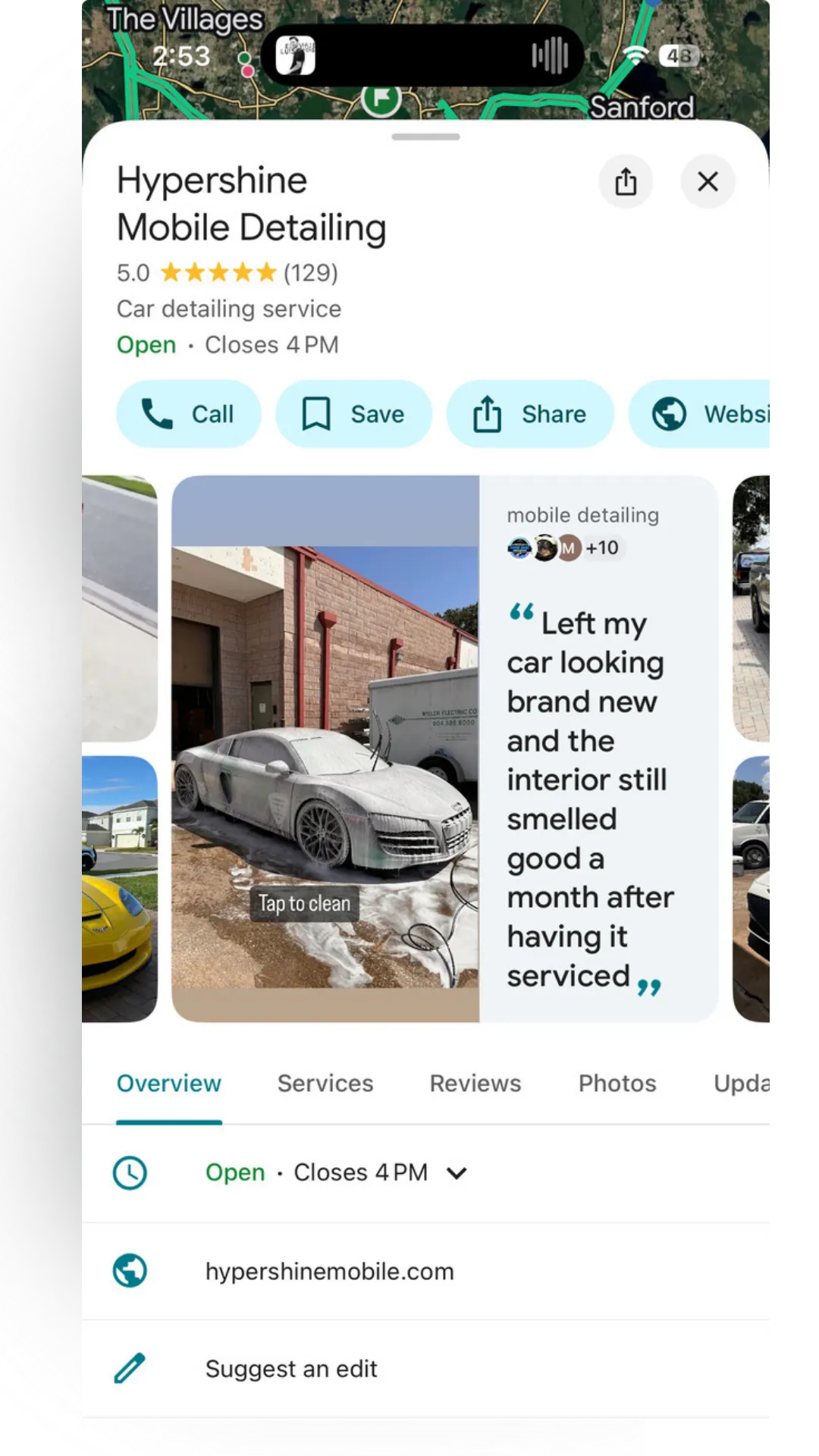Switch to the Reviews tab
Screen dimensions: 819x1456
475,1083
